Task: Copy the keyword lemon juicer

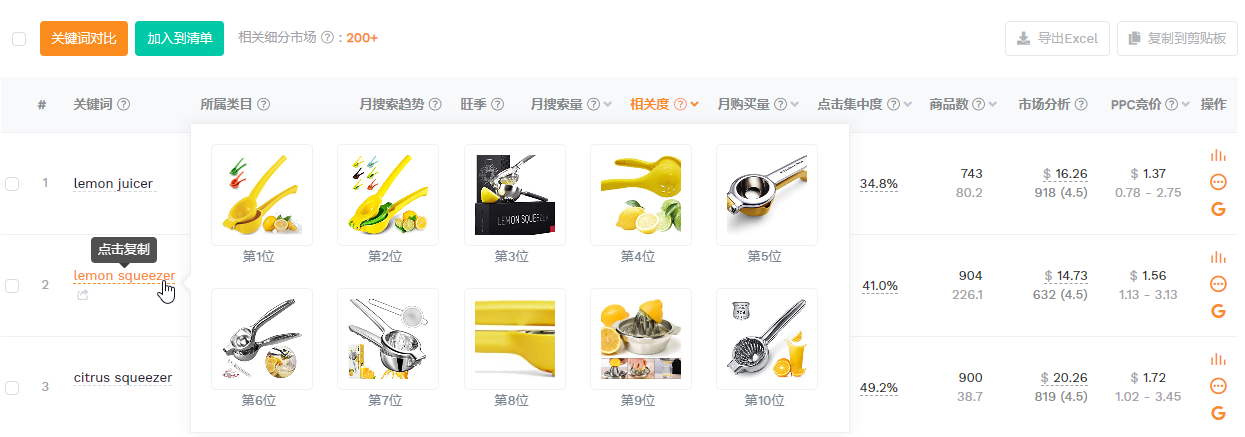Action: [113, 184]
